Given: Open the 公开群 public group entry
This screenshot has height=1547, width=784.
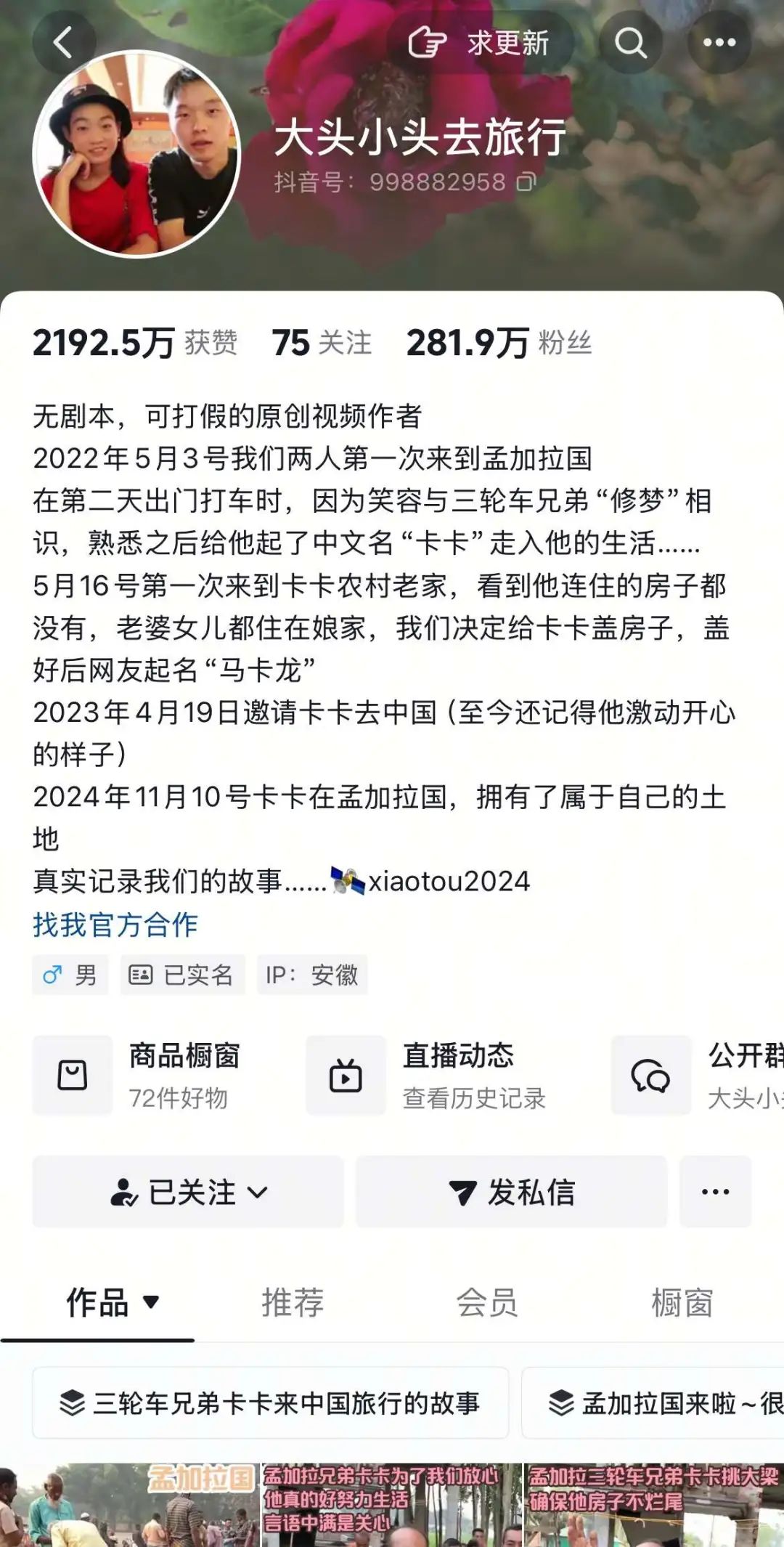Looking at the screenshot, I should tap(697, 1075).
